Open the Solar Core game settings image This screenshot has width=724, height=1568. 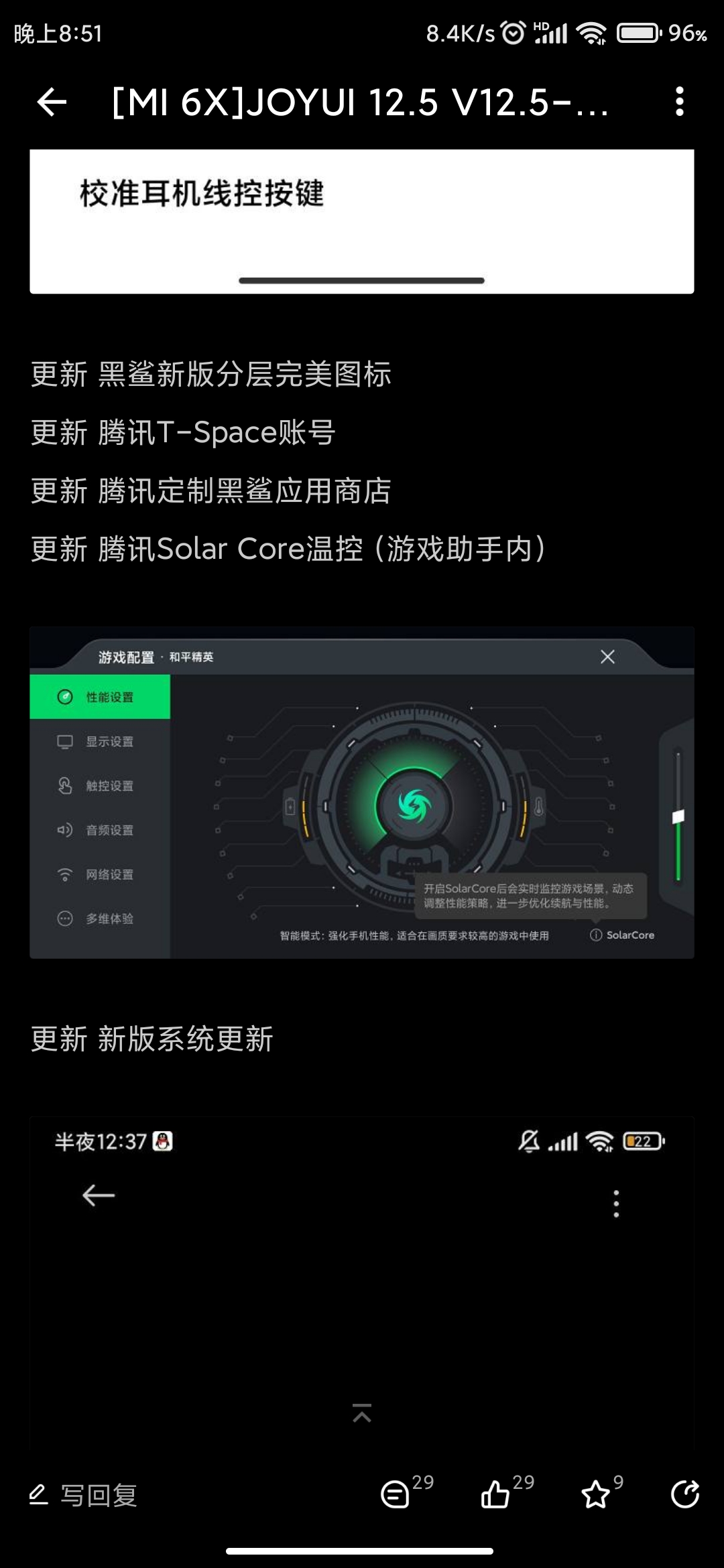pyautogui.click(x=362, y=793)
